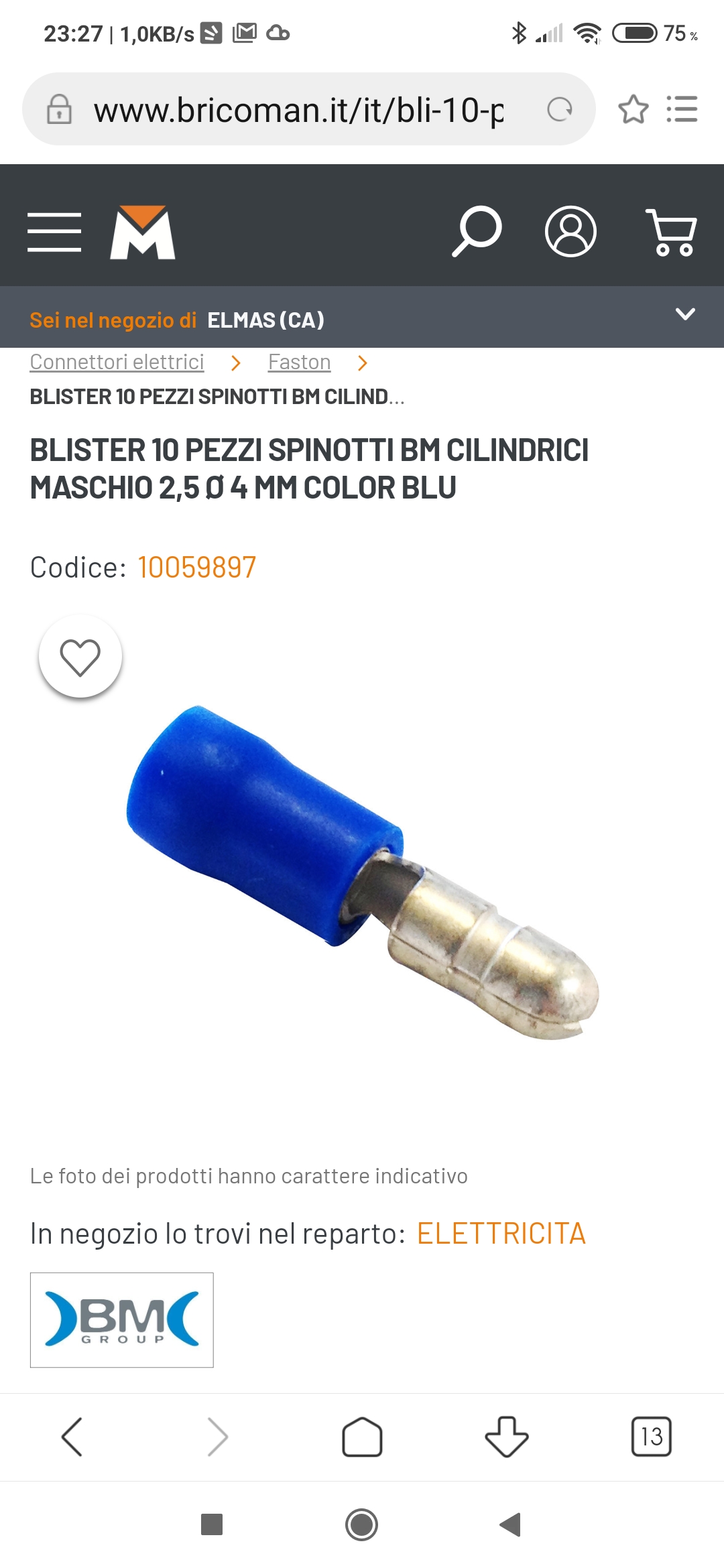This screenshot has height=1568, width=724.
Task: Bookmark this page with the star icon
Action: (x=633, y=109)
